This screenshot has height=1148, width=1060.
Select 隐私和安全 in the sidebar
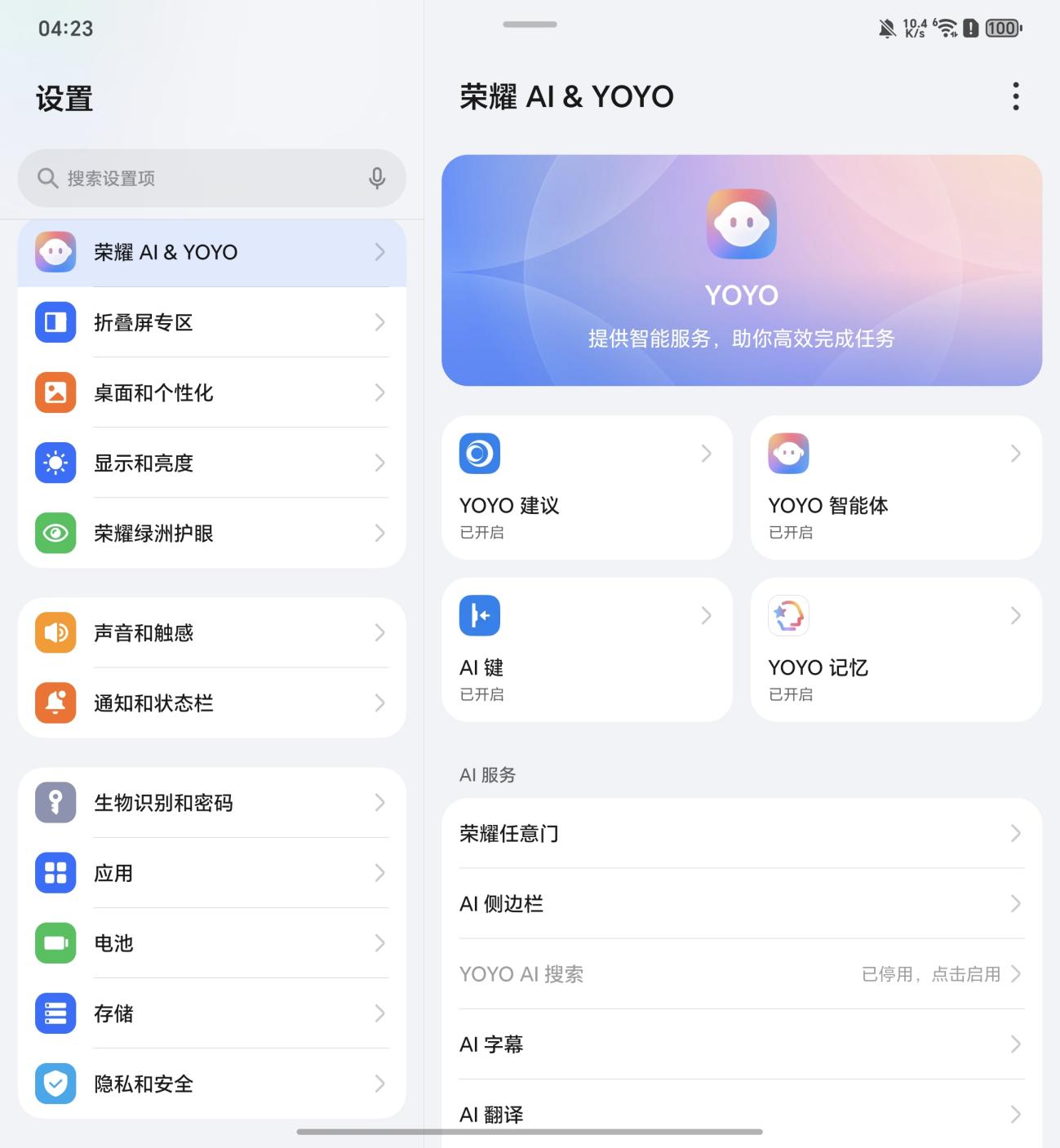[x=211, y=1083]
